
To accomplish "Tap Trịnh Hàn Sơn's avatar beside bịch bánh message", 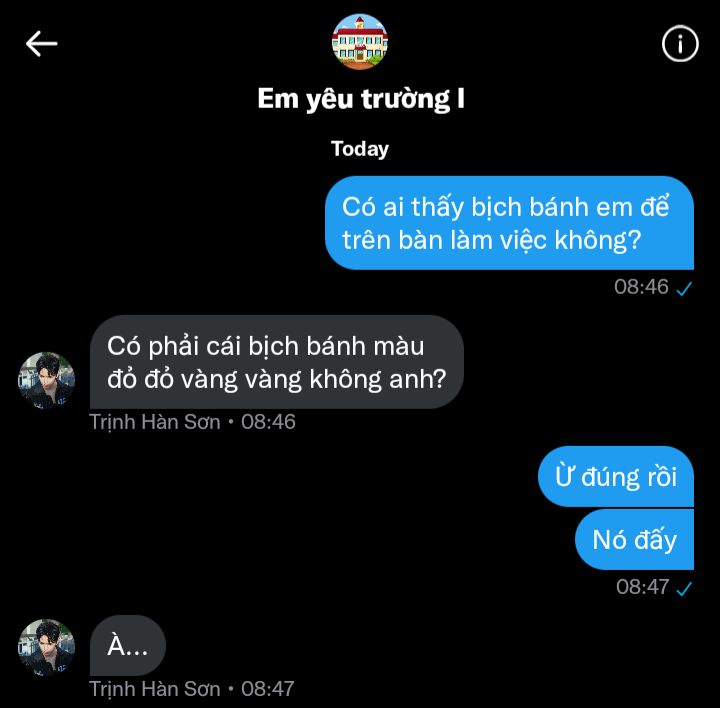I will (x=47, y=380).
